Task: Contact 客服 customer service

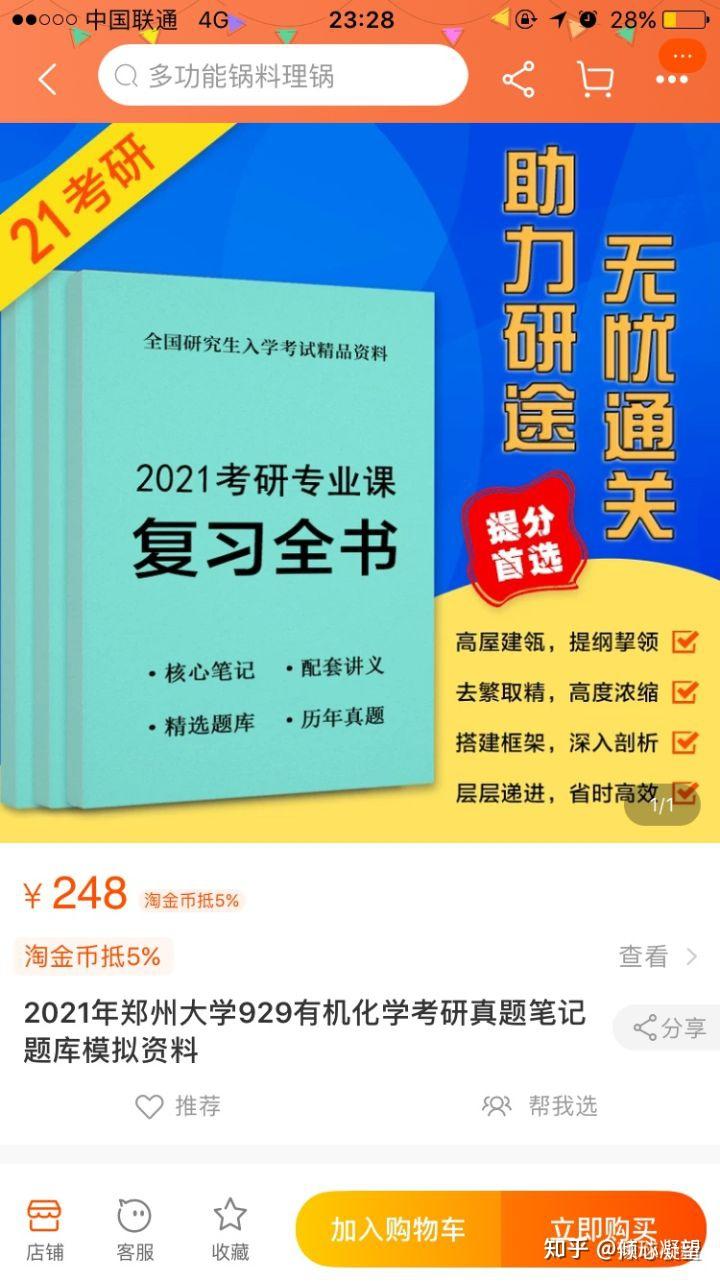Action: pyautogui.click(x=135, y=1229)
